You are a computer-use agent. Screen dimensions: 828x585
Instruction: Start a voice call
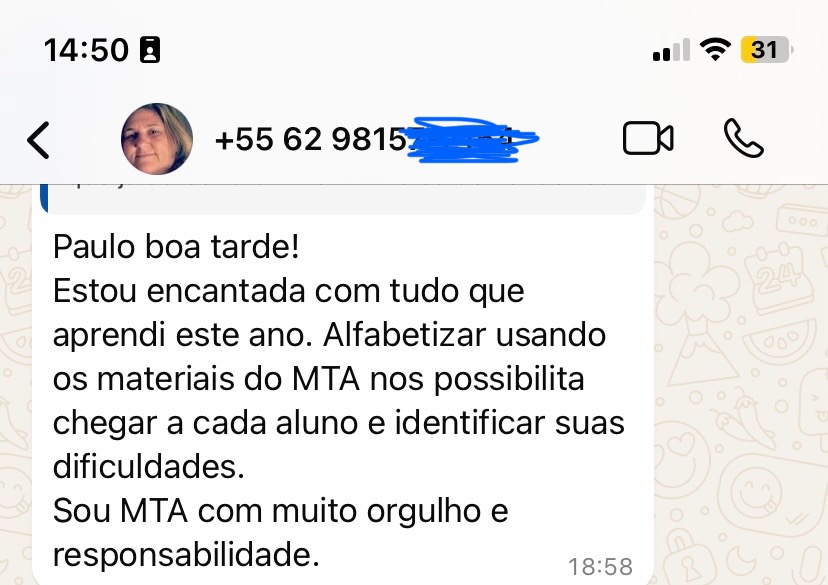click(x=743, y=139)
